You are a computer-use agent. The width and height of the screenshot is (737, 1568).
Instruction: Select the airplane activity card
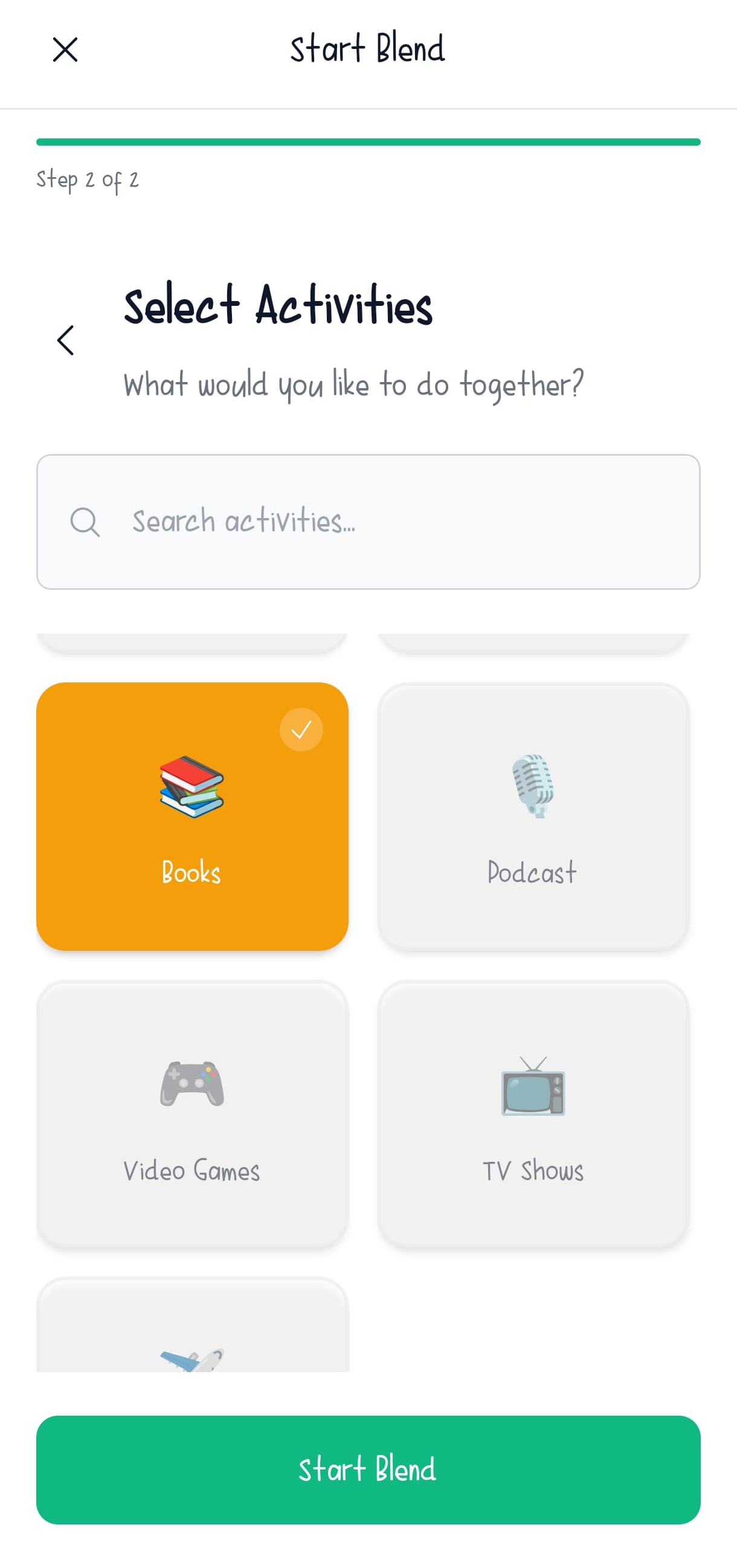[x=192, y=1327]
